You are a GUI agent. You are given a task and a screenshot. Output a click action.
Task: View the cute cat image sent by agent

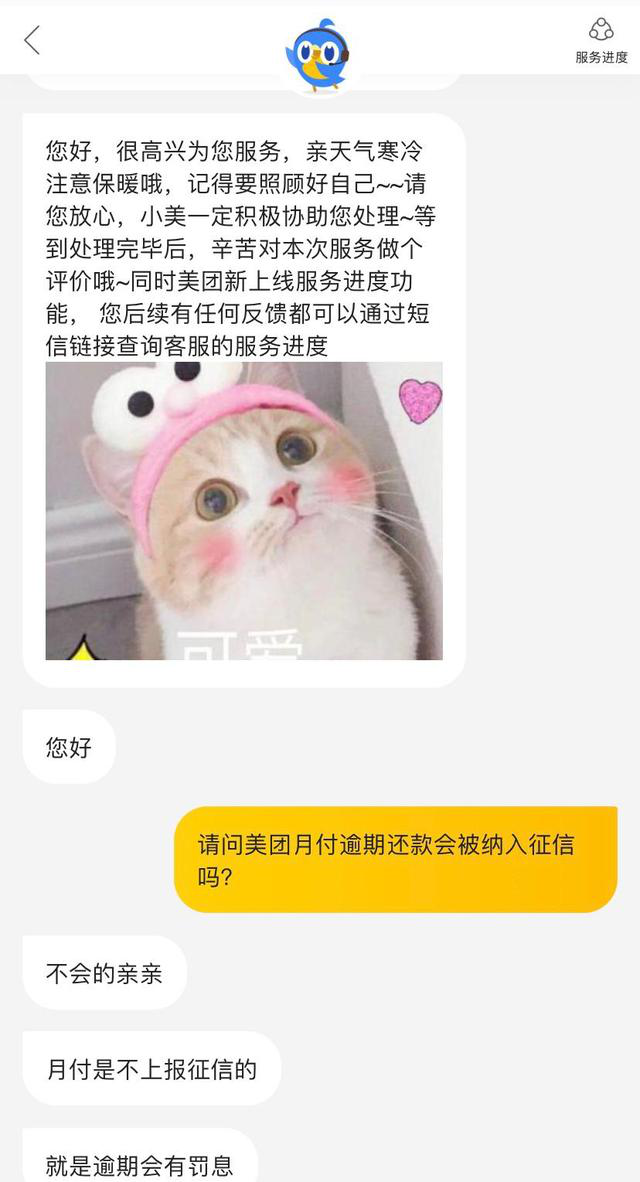pos(244,510)
